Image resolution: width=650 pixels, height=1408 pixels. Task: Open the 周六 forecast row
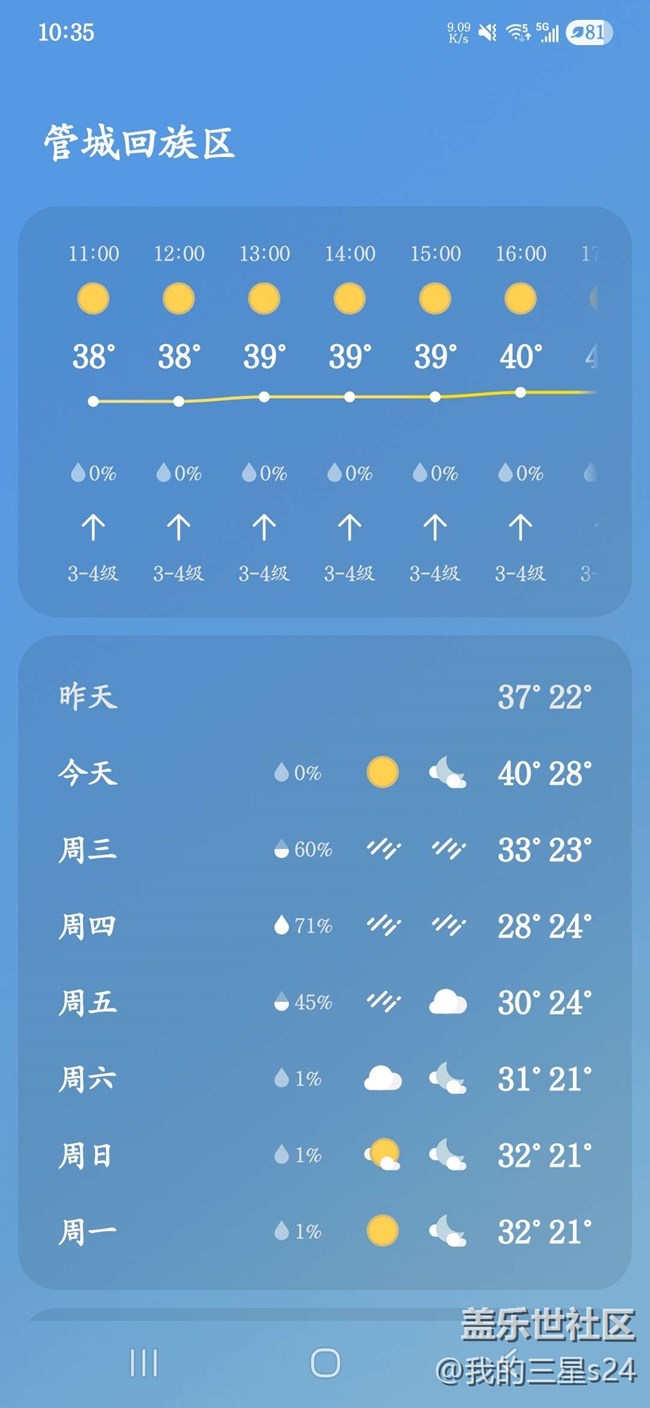click(x=325, y=1078)
